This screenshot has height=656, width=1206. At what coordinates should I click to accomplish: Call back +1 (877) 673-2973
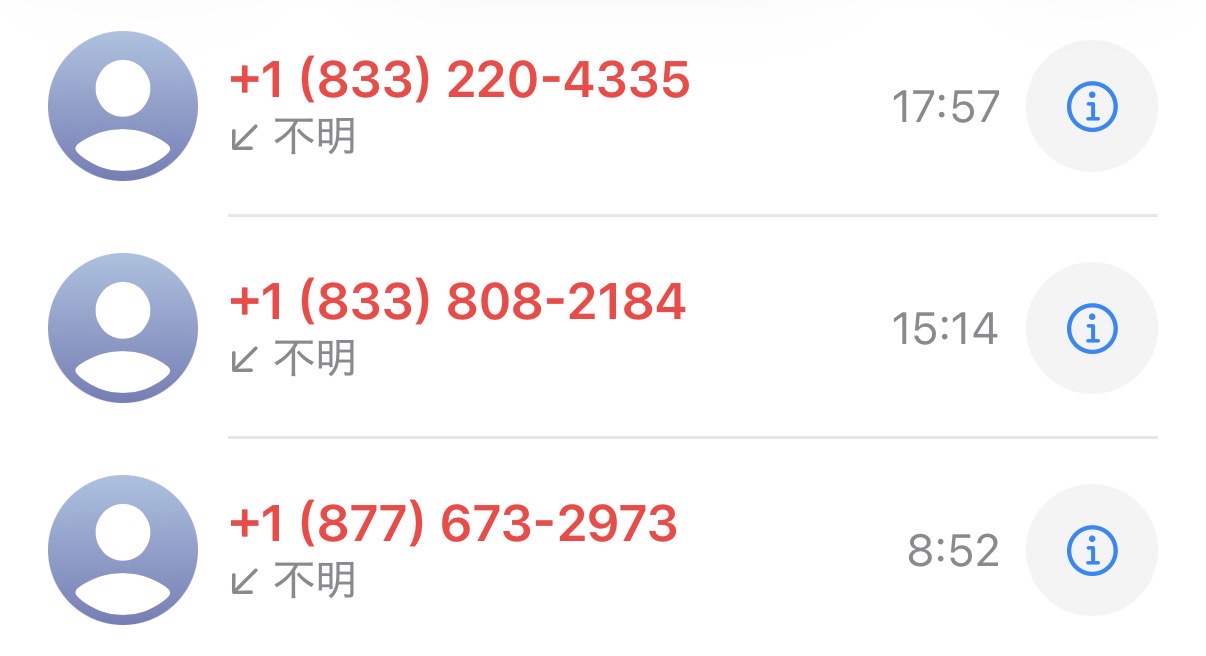(453, 525)
